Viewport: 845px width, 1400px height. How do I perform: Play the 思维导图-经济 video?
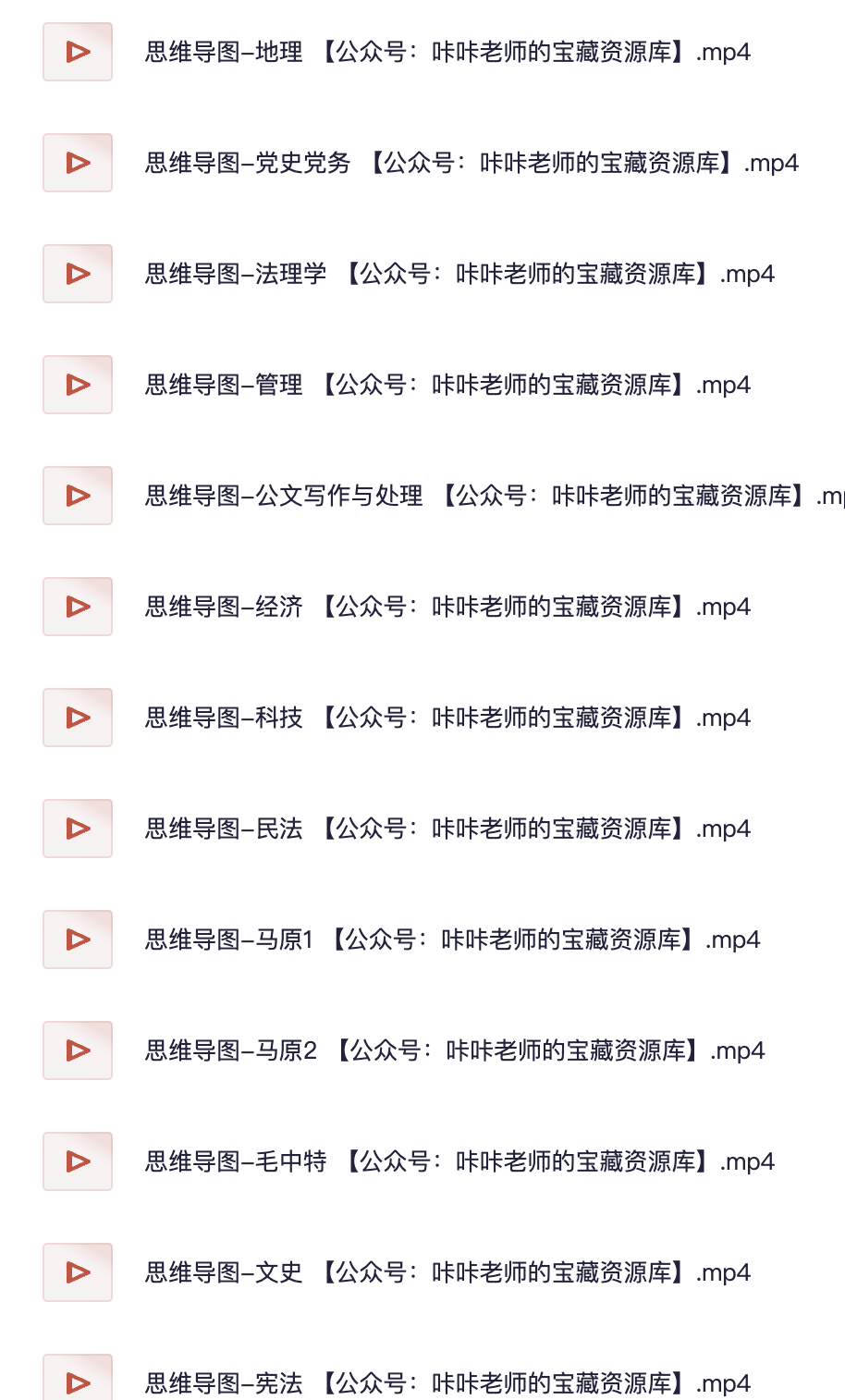(x=77, y=607)
